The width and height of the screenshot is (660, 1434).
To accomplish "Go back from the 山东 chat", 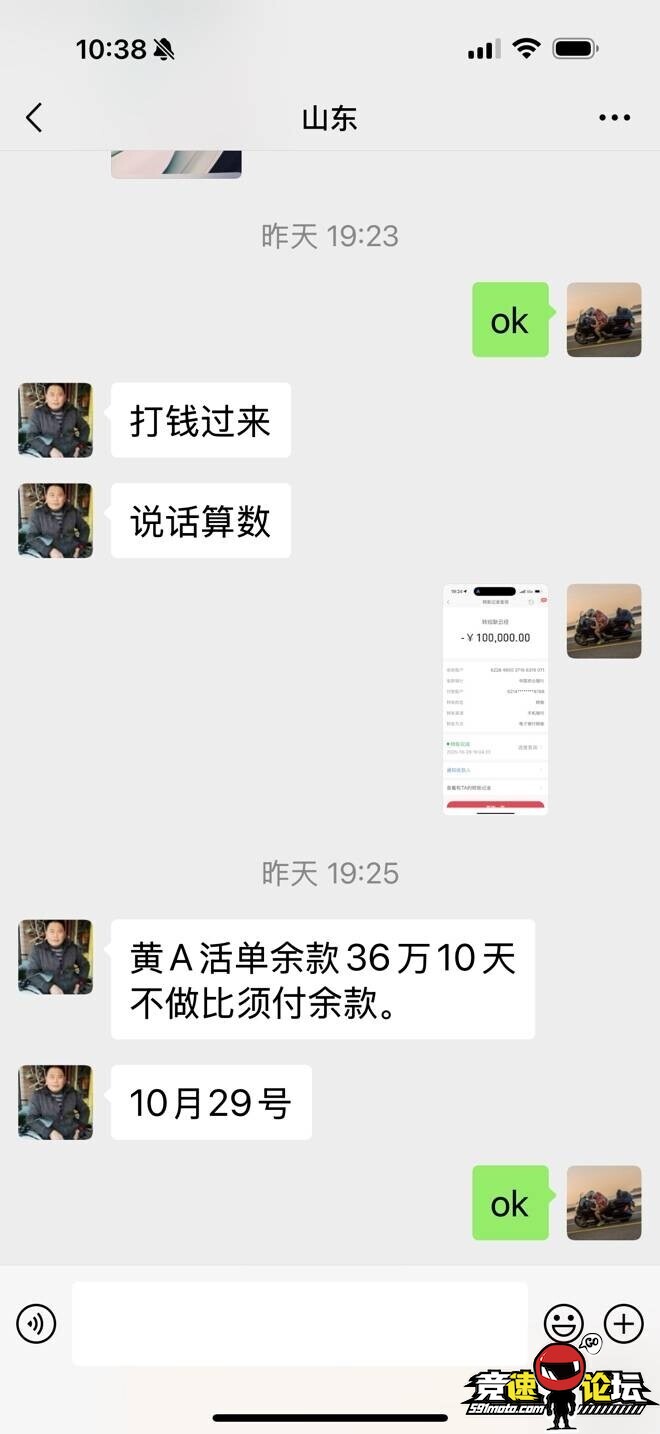I will [x=34, y=118].
